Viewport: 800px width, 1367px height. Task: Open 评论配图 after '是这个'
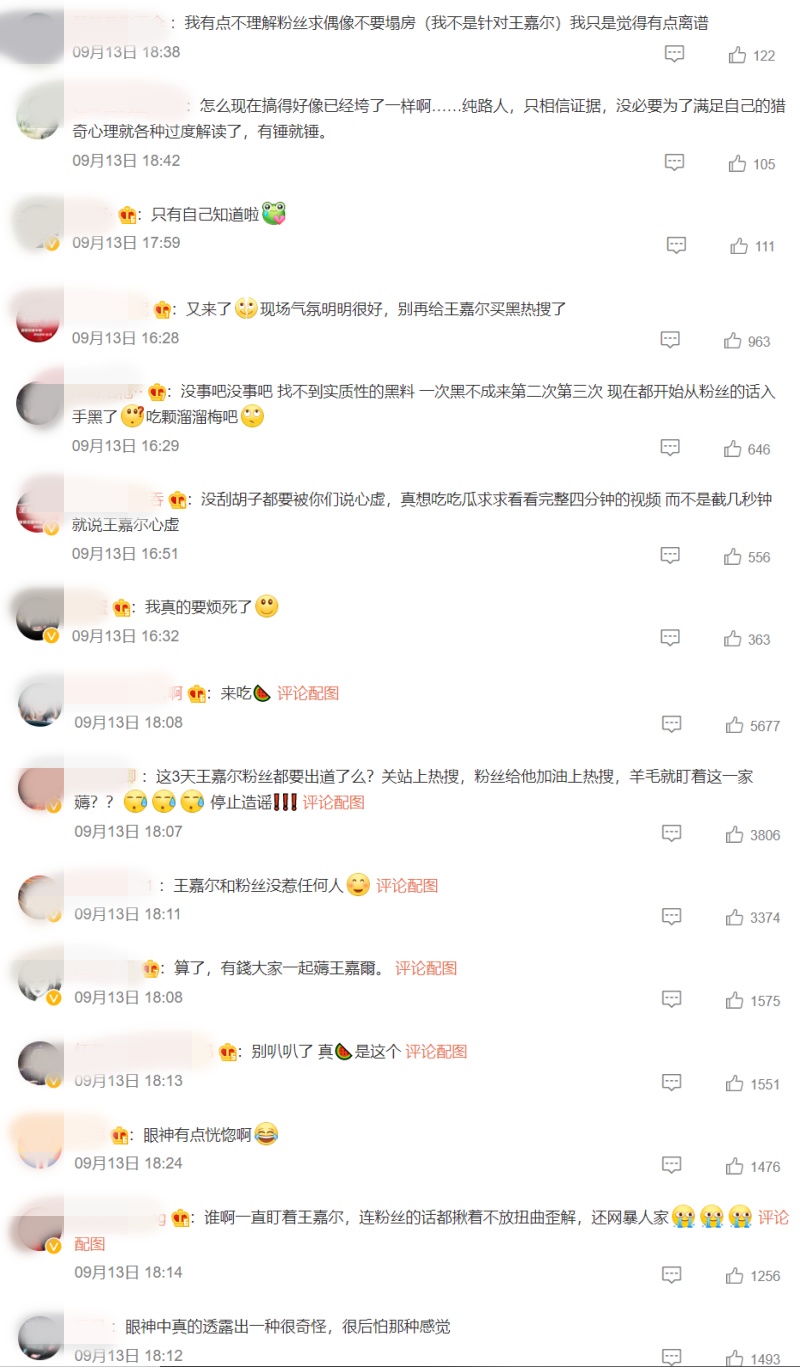click(x=436, y=1051)
